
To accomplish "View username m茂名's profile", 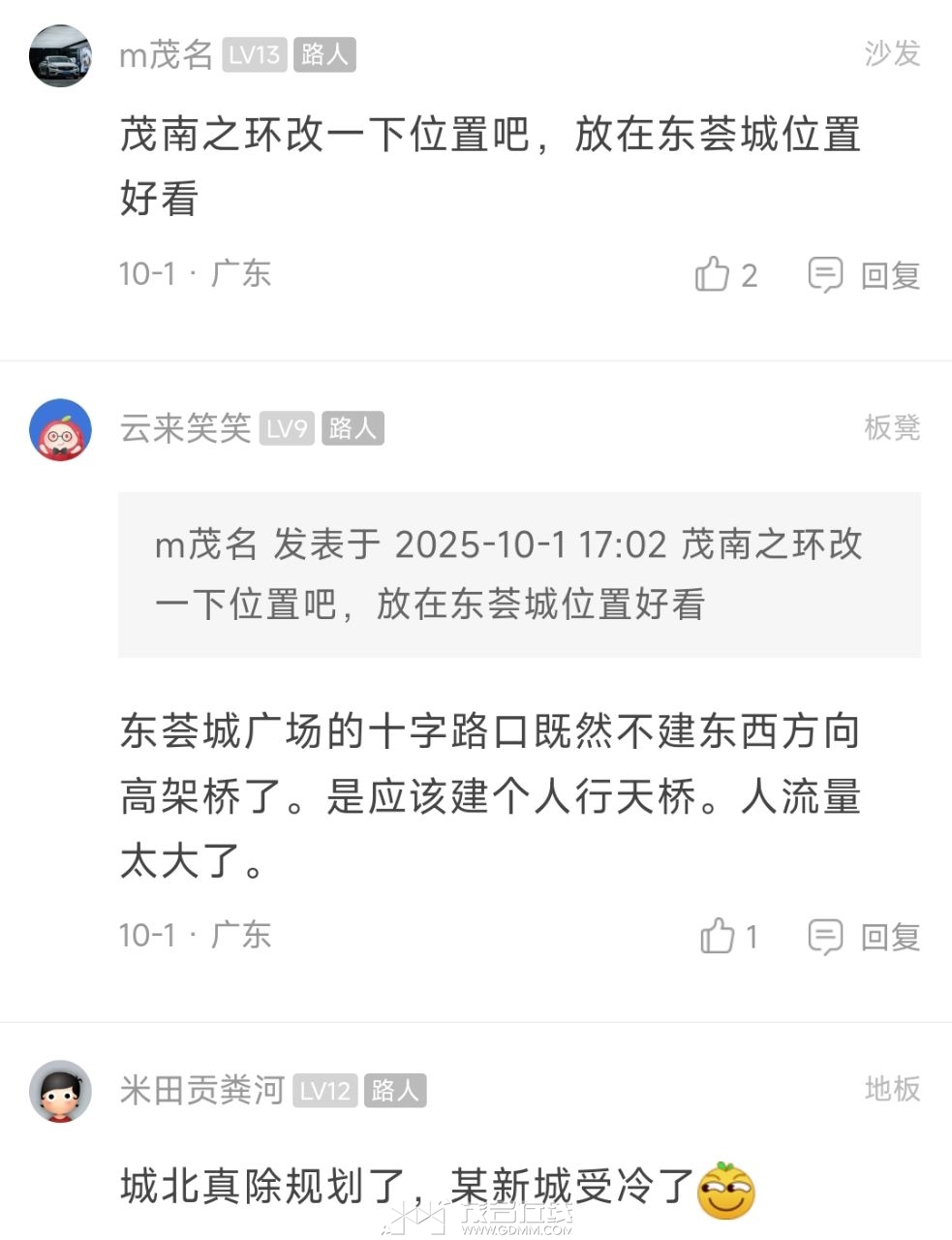I will click(x=166, y=55).
